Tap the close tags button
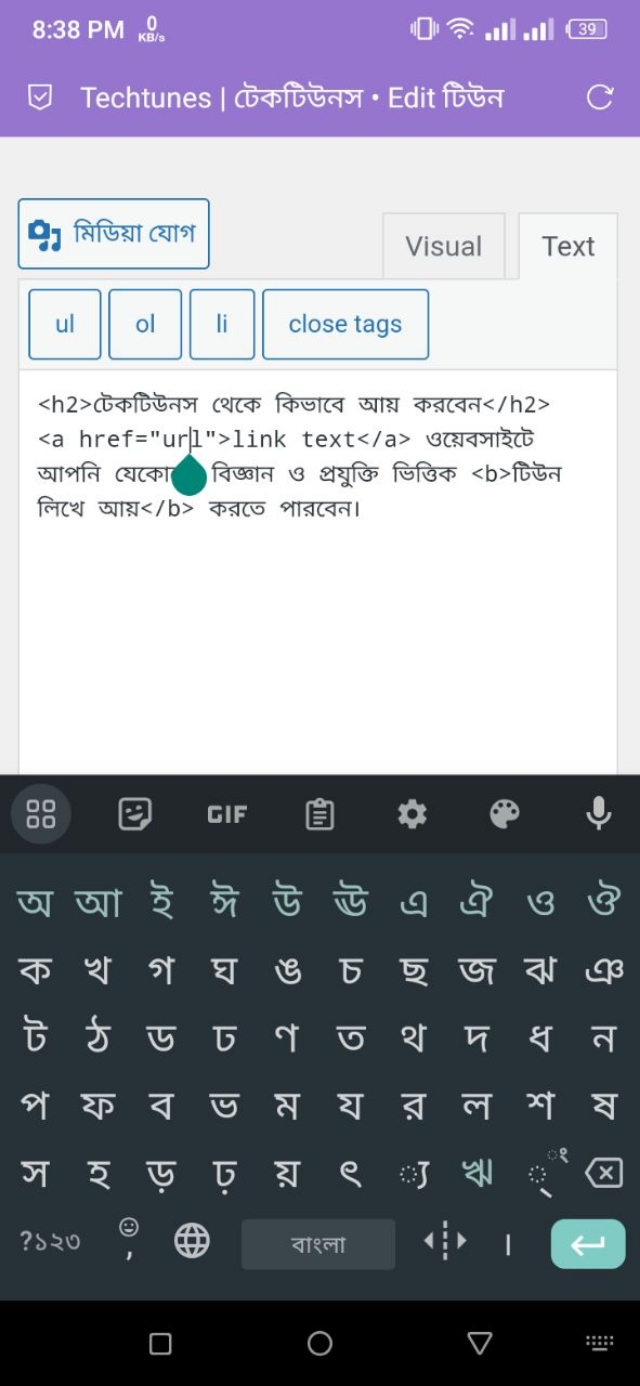 345,324
